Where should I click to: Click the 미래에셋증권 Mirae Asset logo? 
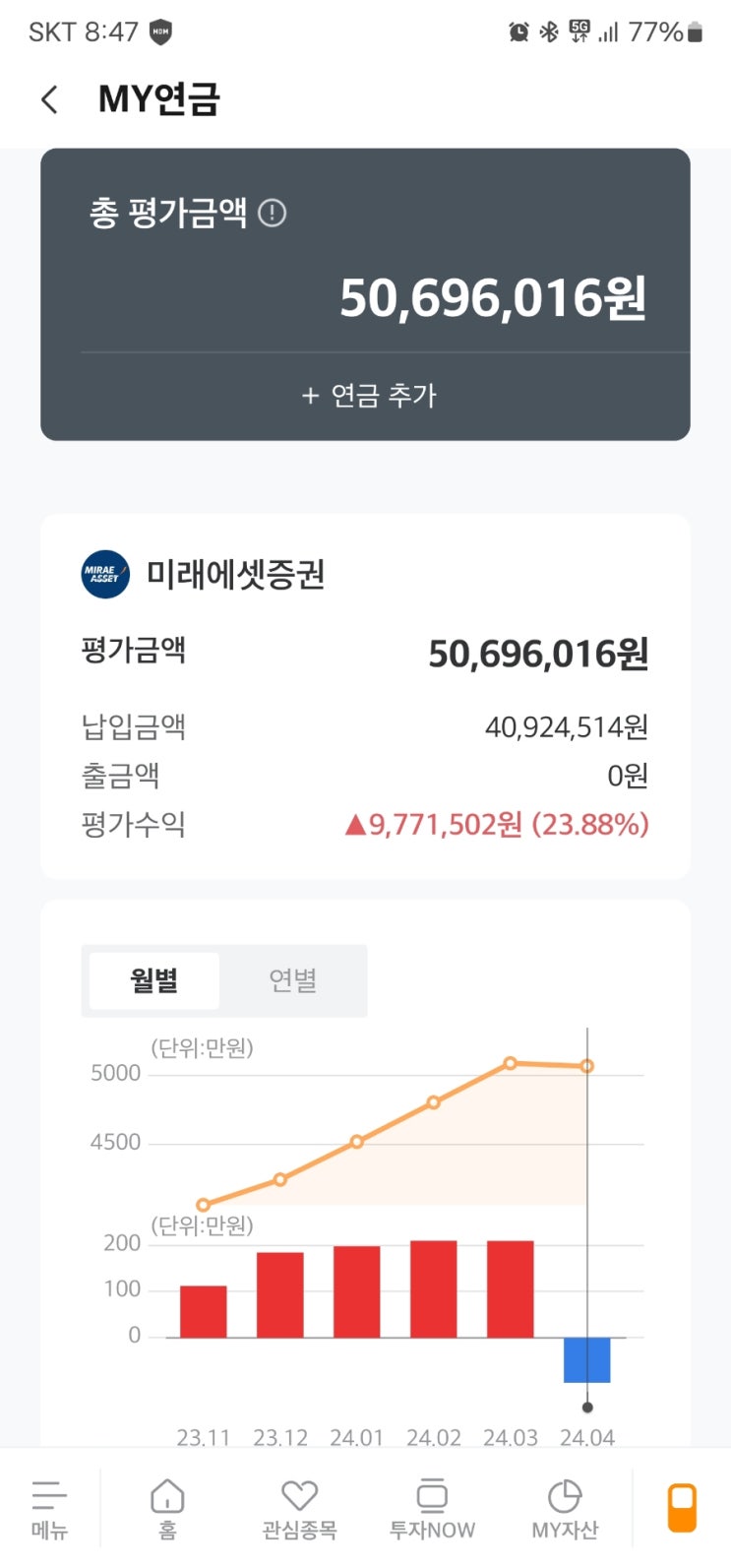click(102, 574)
